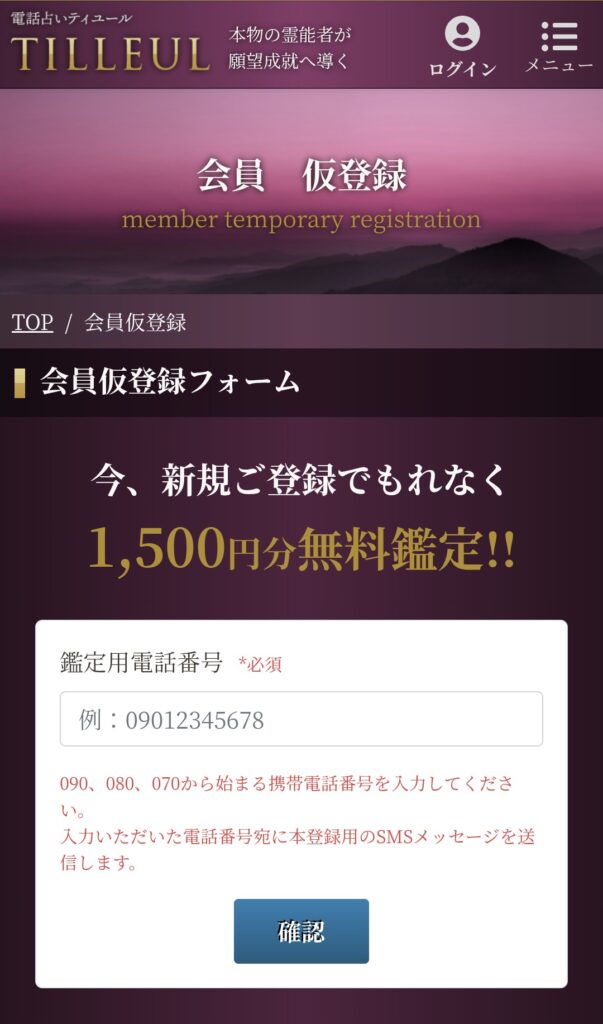Focus the 鑑定用電話番号 phone number field
603x1024 pixels.
(301, 719)
